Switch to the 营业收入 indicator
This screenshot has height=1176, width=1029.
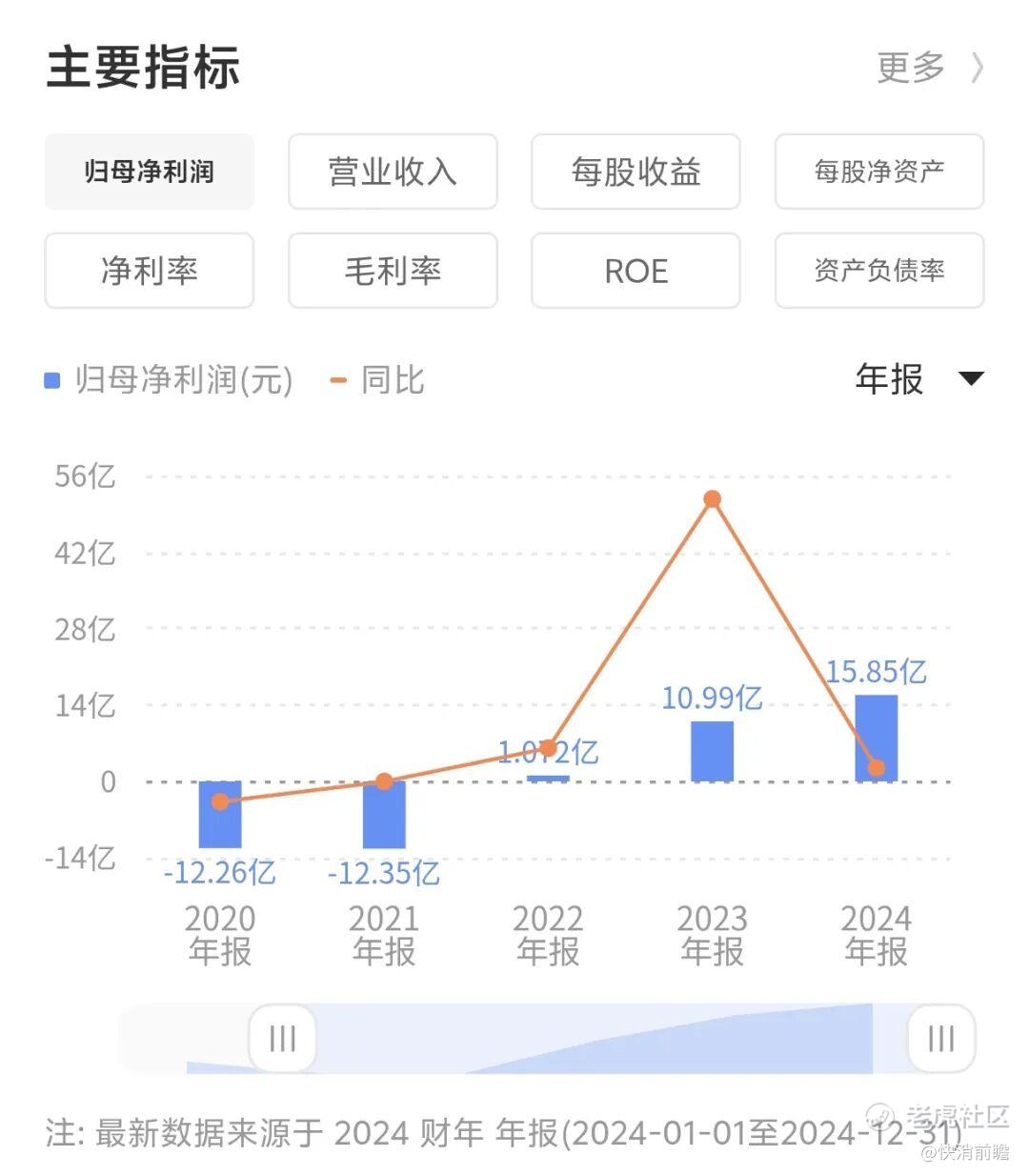pos(393,172)
